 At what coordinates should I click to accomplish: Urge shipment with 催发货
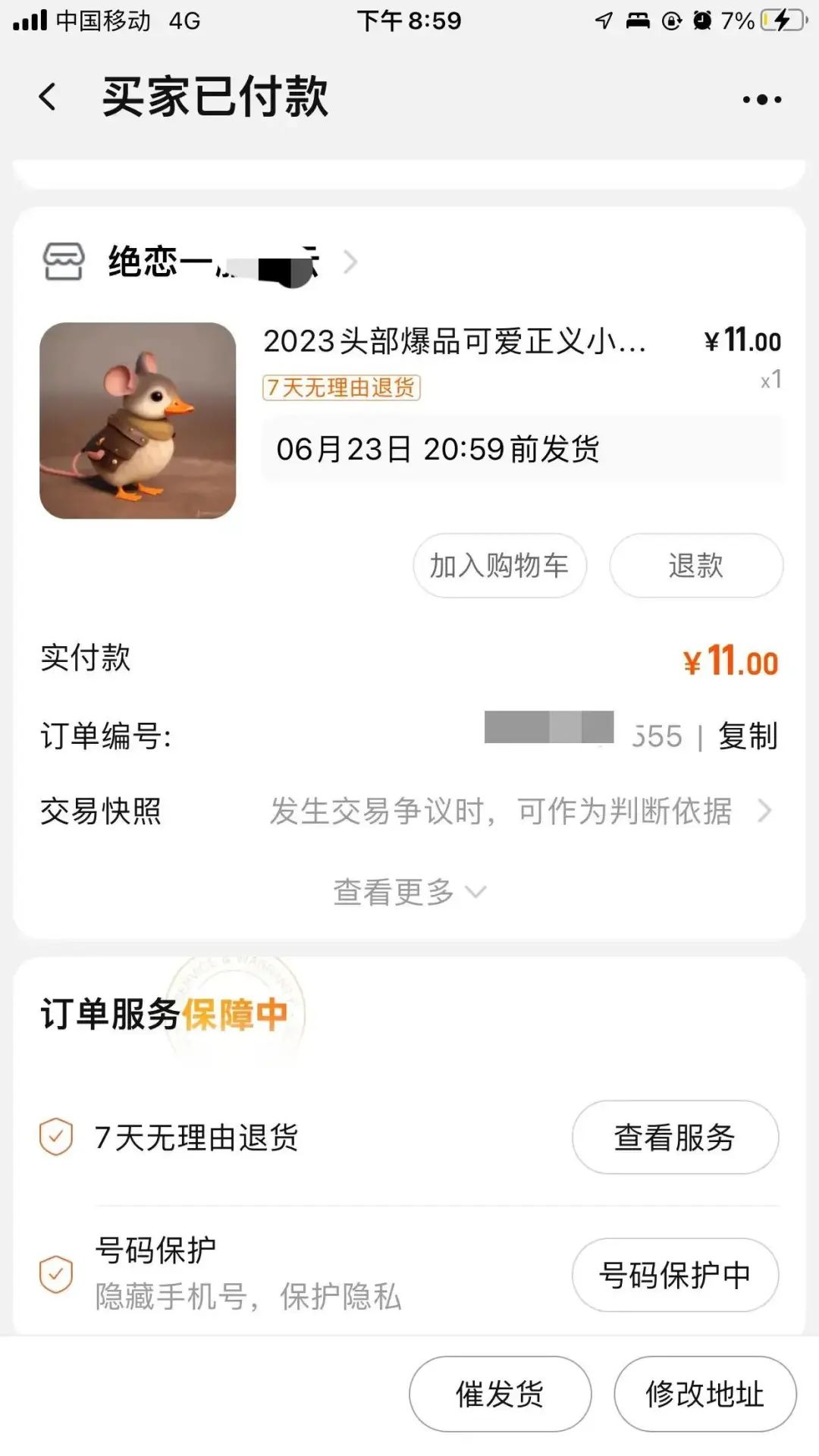click(x=500, y=1394)
